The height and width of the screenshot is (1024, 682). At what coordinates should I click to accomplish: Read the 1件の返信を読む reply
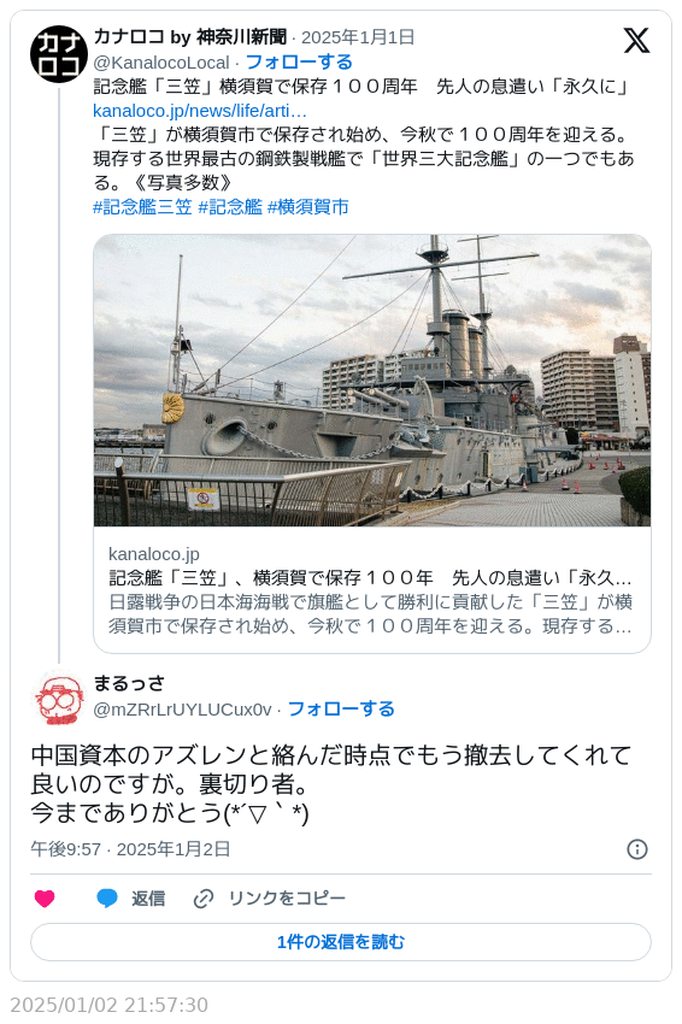[x=340, y=942]
